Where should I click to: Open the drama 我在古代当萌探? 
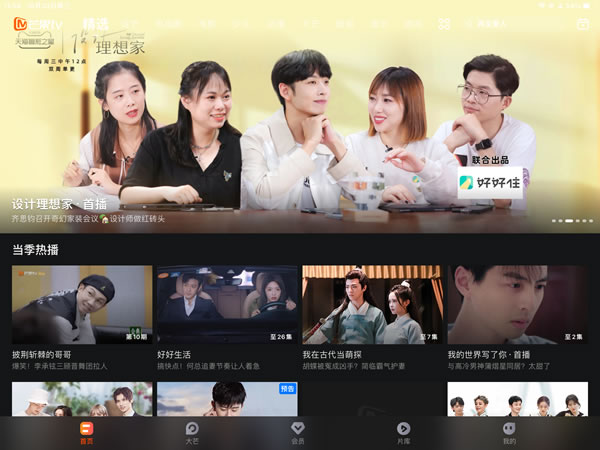click(x=372, y=304)
